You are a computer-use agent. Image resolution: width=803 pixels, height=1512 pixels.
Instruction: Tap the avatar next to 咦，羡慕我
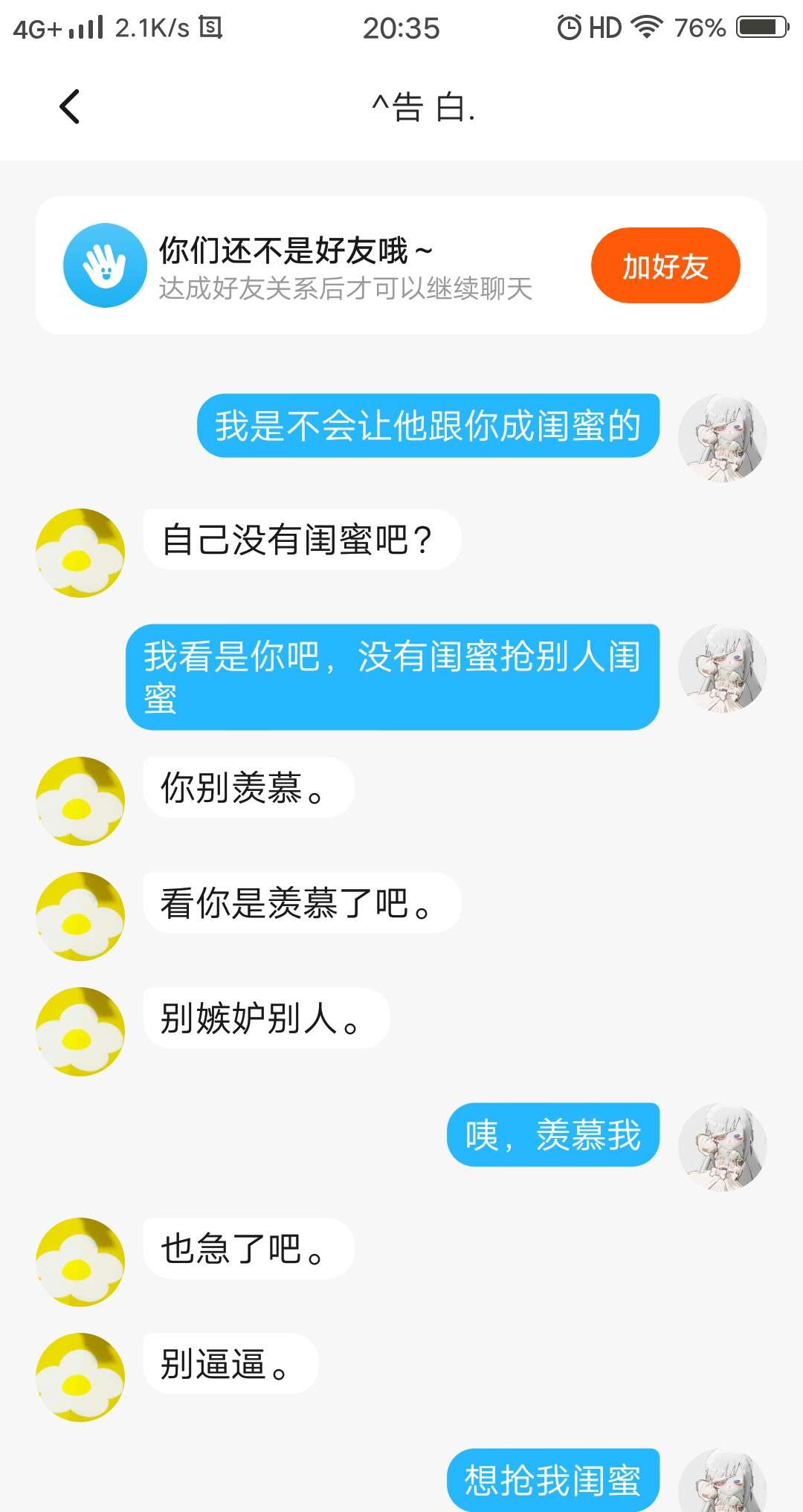pyautogui.click(x=723, y=1147)
